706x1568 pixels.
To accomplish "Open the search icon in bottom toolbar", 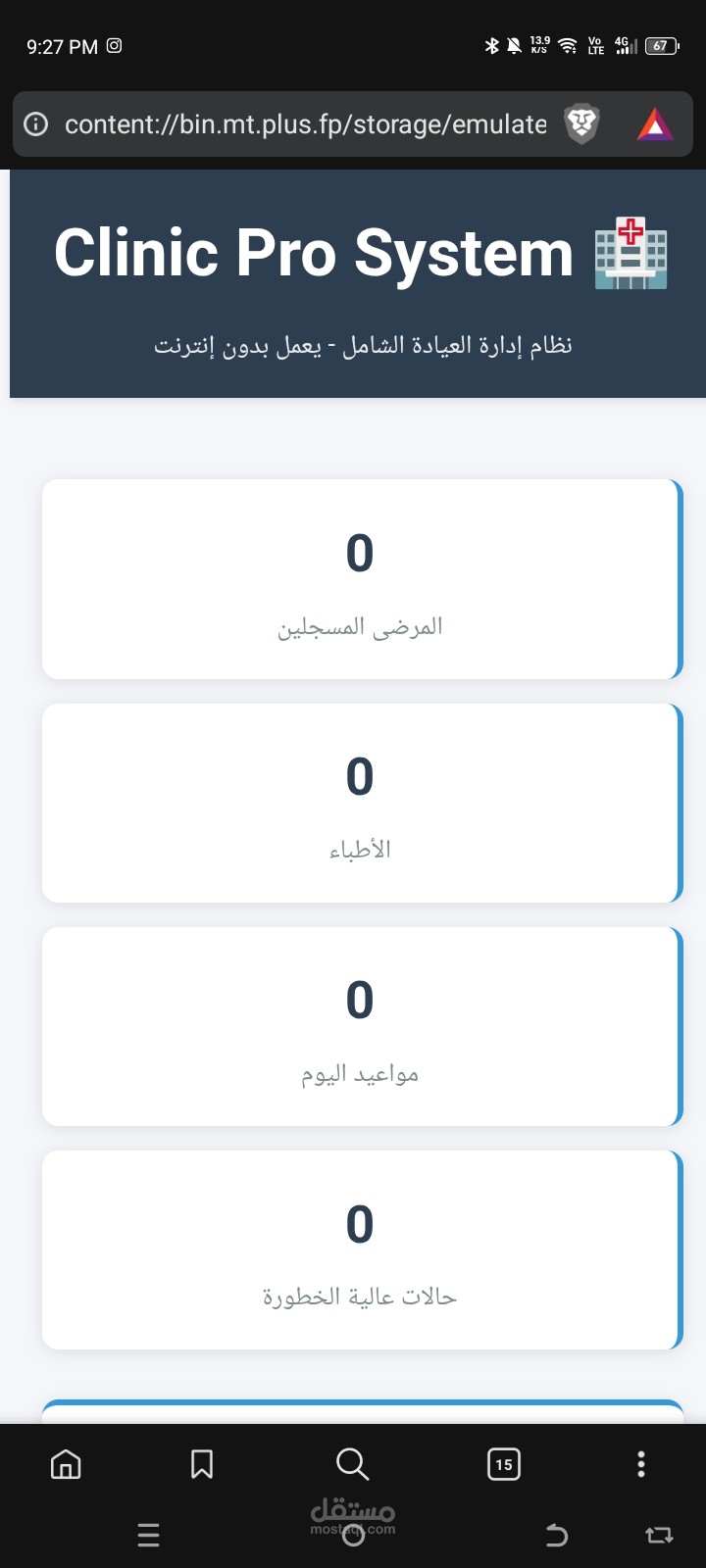I will coord(352,1464).
